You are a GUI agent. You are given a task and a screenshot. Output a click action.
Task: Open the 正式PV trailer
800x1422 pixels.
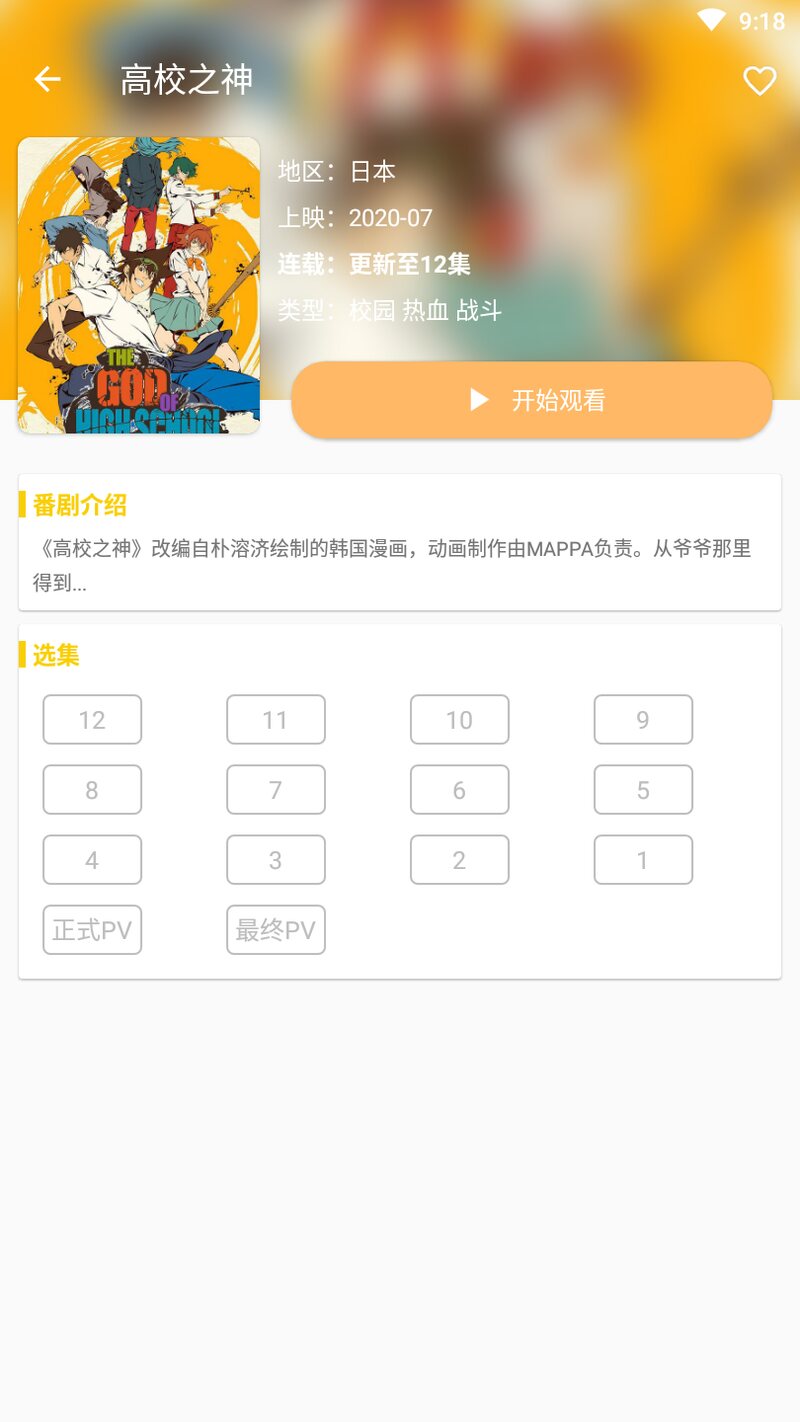pyautogui.click(x=92, y=930)
